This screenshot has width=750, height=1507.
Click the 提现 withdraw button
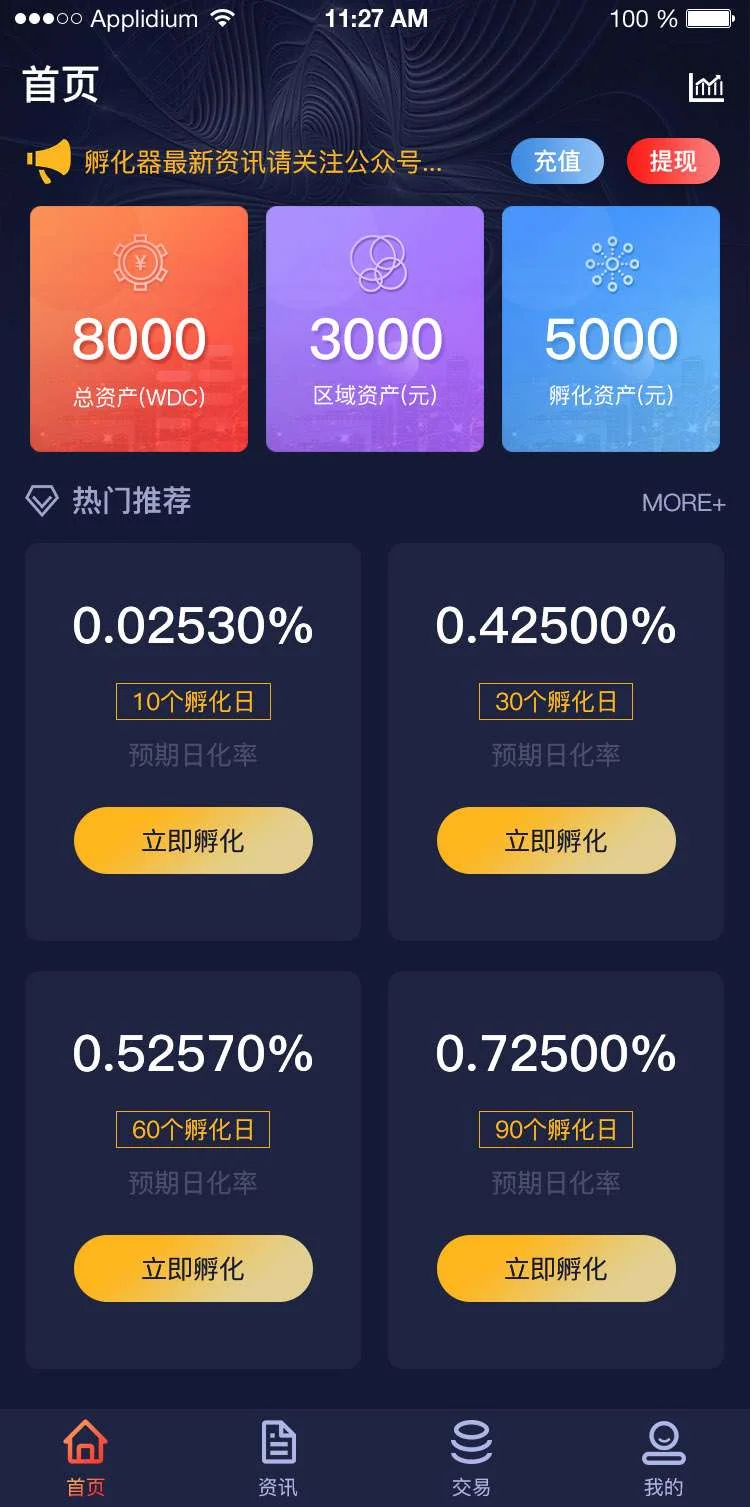point(673,160)
